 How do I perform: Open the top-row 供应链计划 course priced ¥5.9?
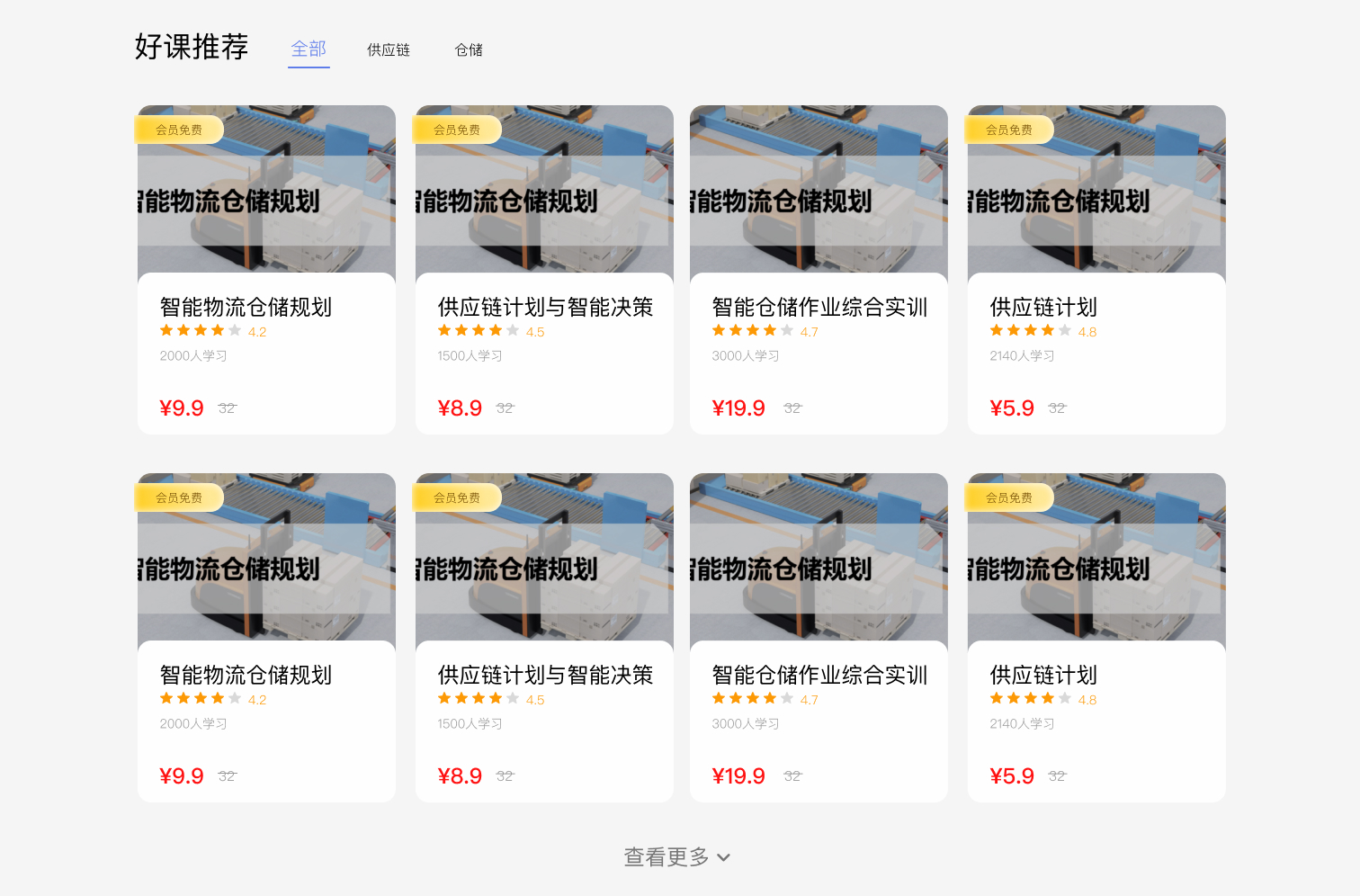tap(1096, 270)
